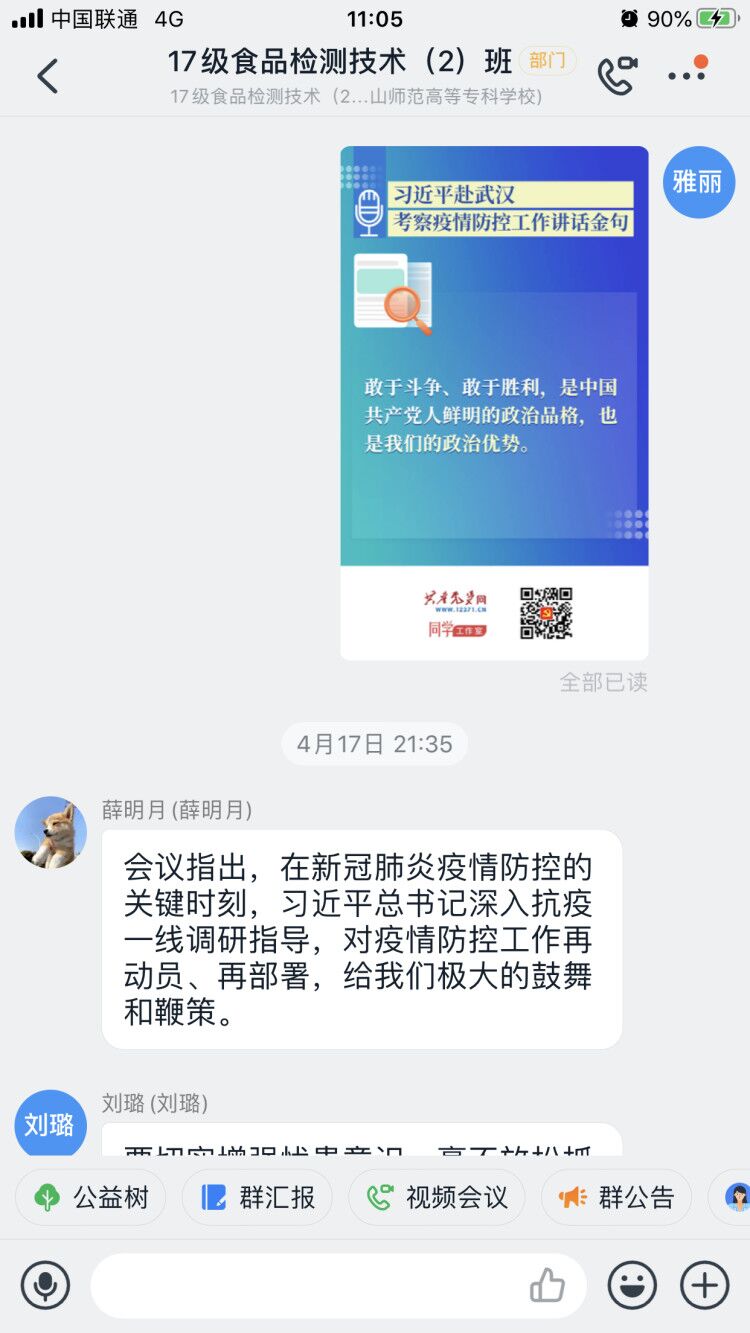Go back from the group chat
Image resolution: width=750 pixels, height=1333 pixels.
47,76
